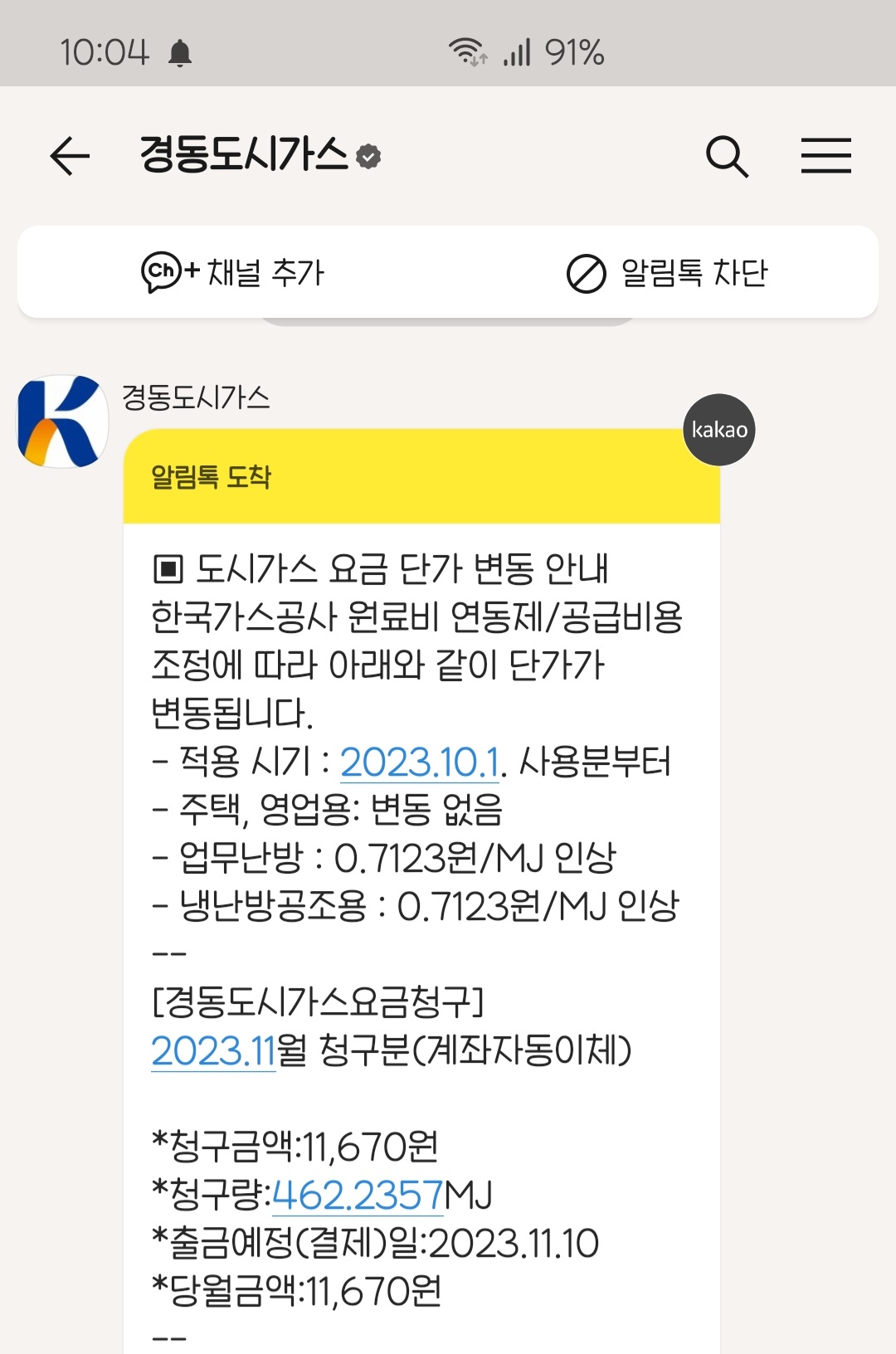Tap 채널 추가 to add channel
896x1354 pixels.
tap(233, 272)
